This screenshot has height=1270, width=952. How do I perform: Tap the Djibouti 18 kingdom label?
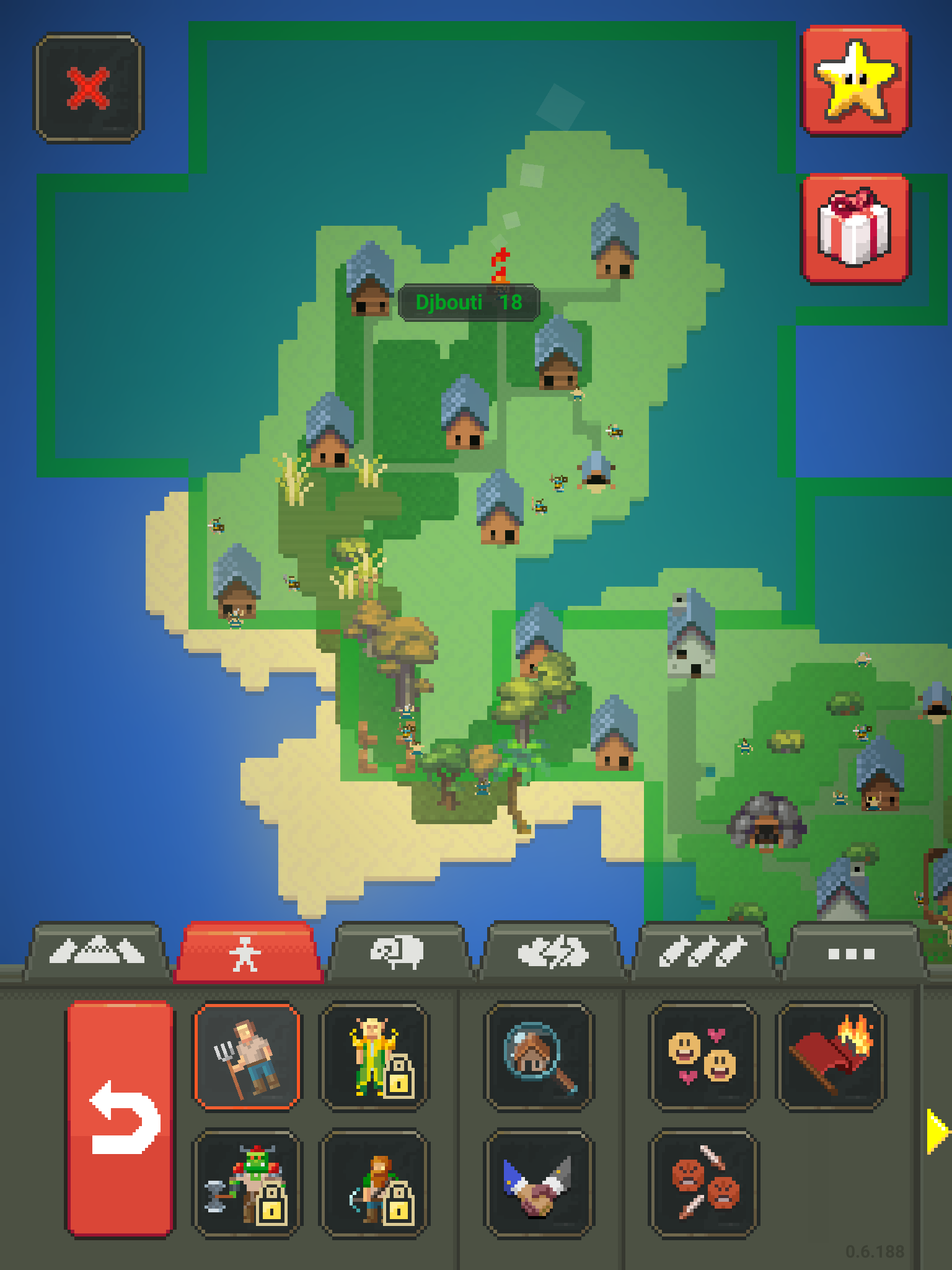point(469,303)
